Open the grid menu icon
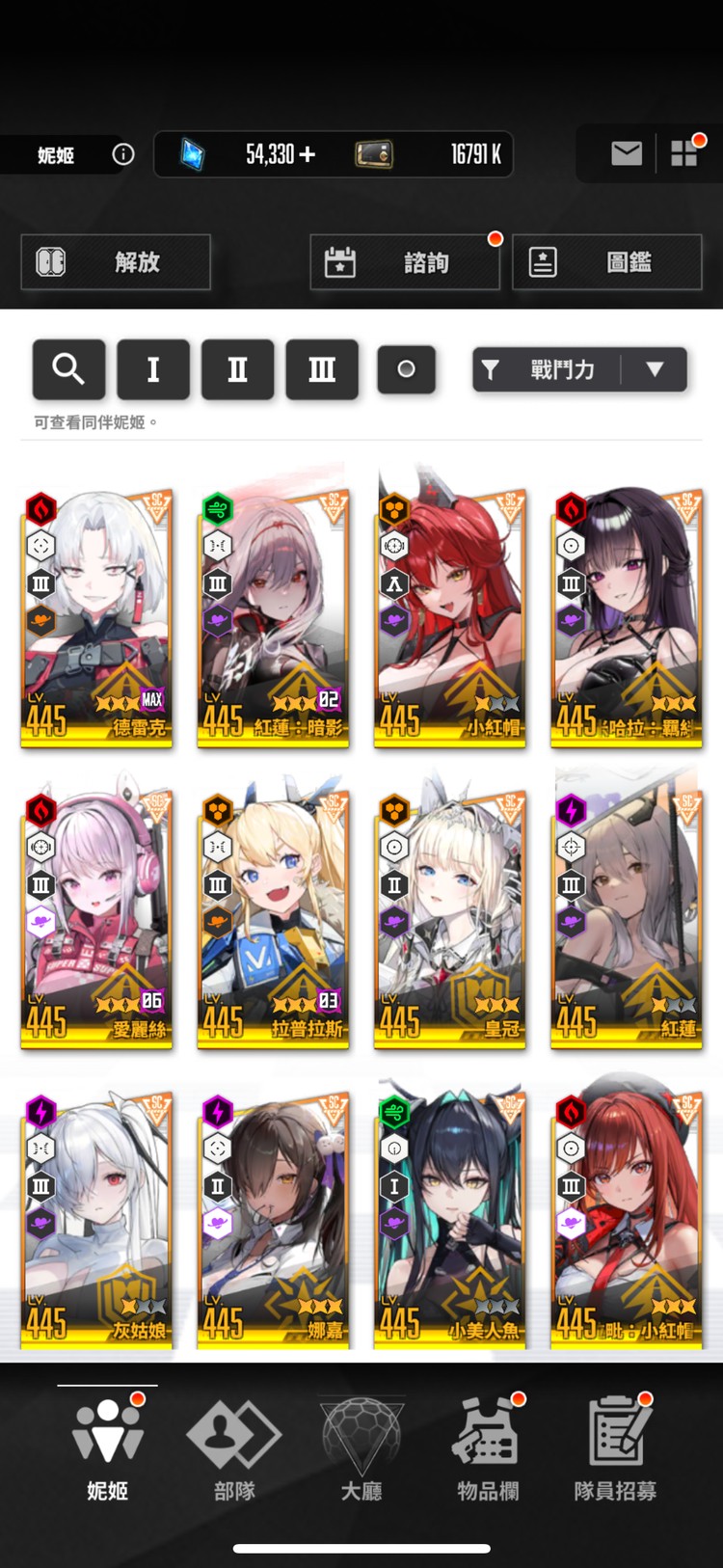 pyautogui.click(x=684, y=153)
